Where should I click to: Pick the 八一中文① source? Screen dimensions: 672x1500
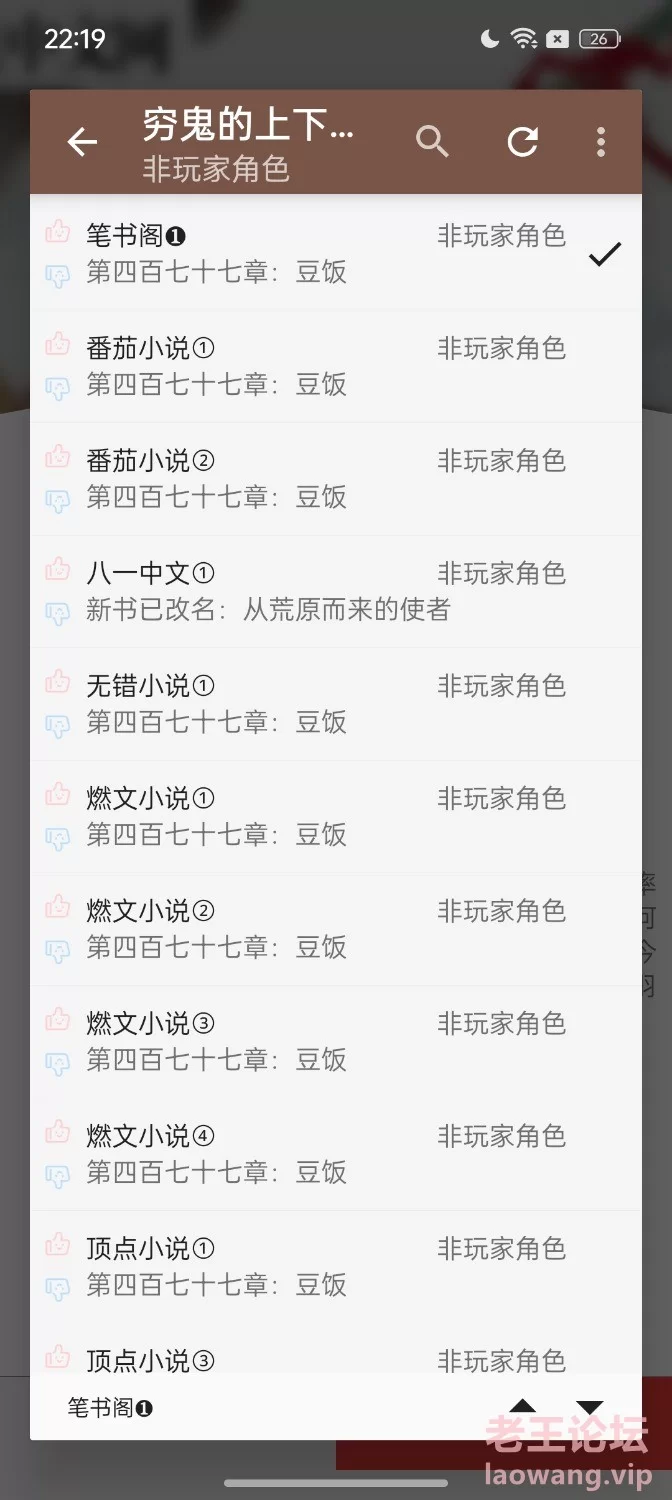pyautogui.click(x=336, y=591)
